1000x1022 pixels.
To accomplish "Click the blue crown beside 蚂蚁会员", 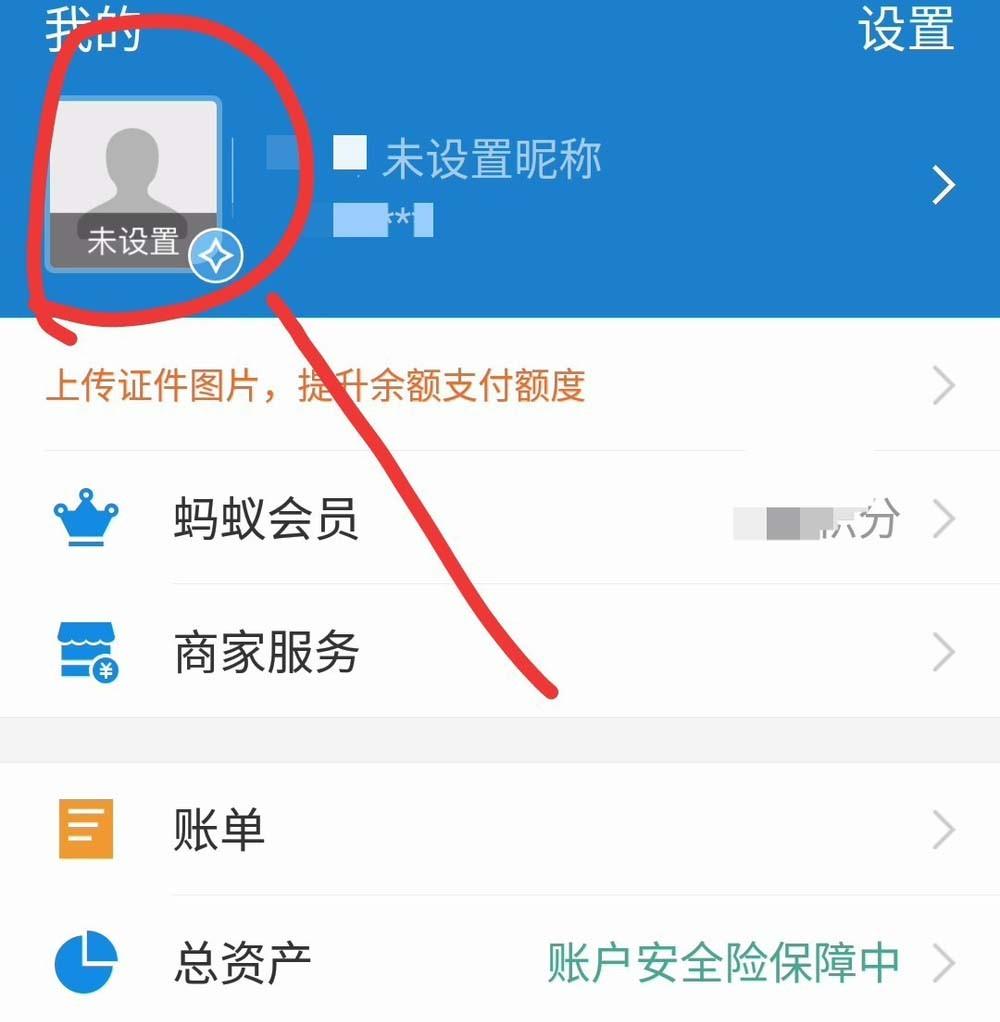I will (x=85, y=516).
